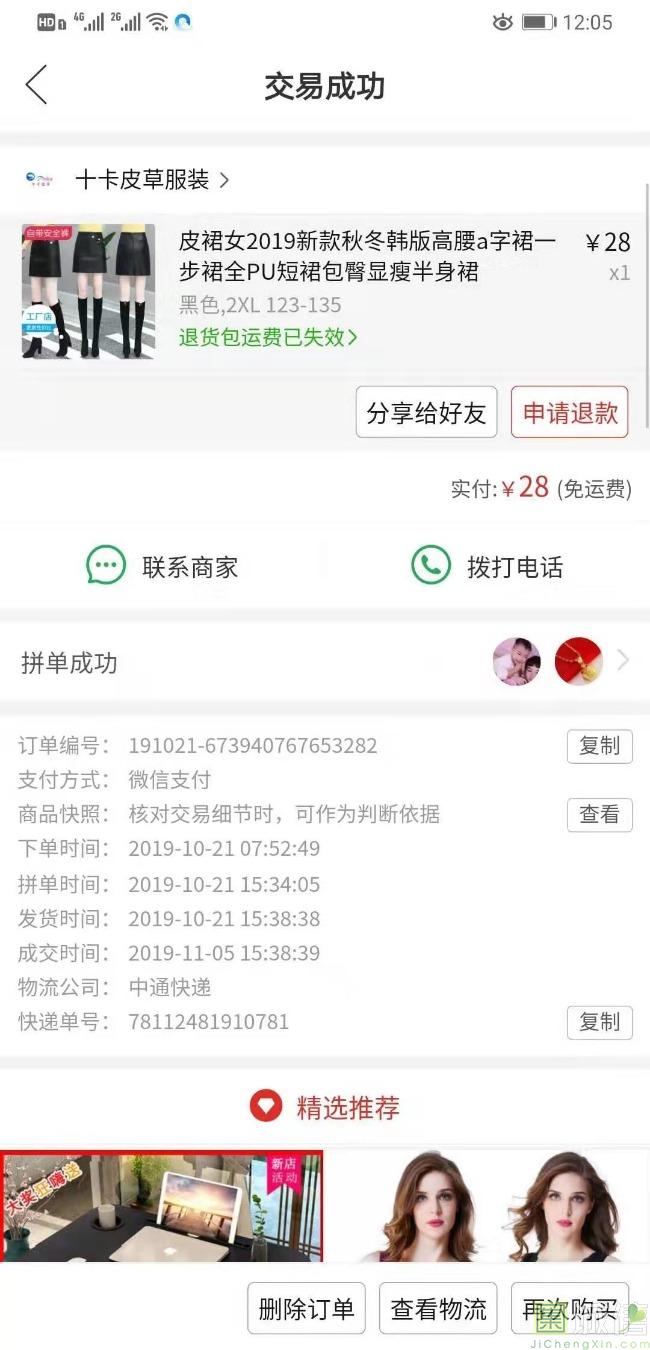Tap the 分享给好友 button

(x=426, y=412)
